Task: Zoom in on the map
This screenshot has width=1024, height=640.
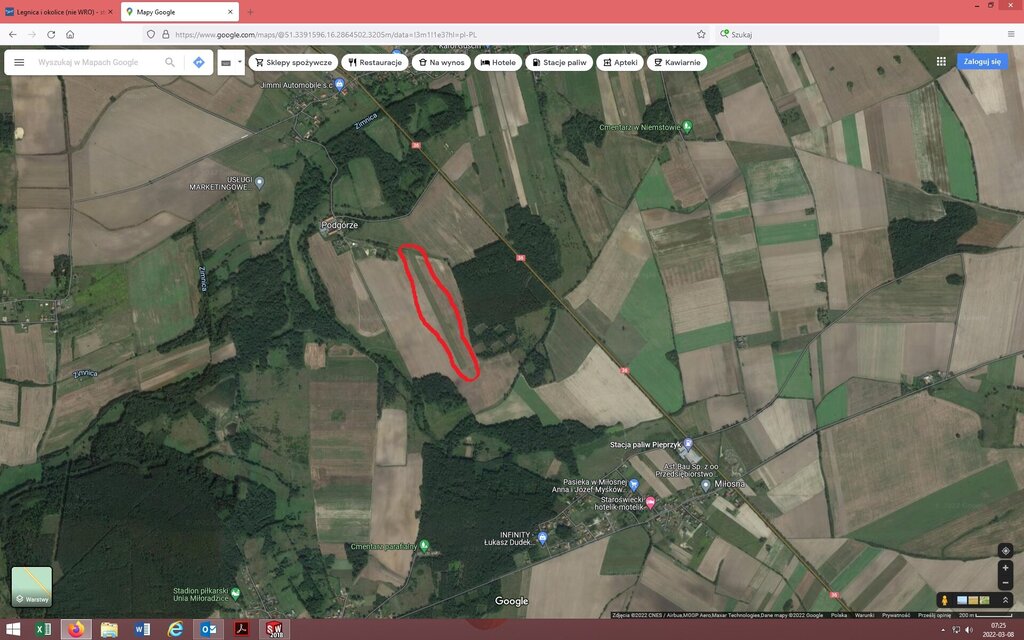Action: [1005, 568]
